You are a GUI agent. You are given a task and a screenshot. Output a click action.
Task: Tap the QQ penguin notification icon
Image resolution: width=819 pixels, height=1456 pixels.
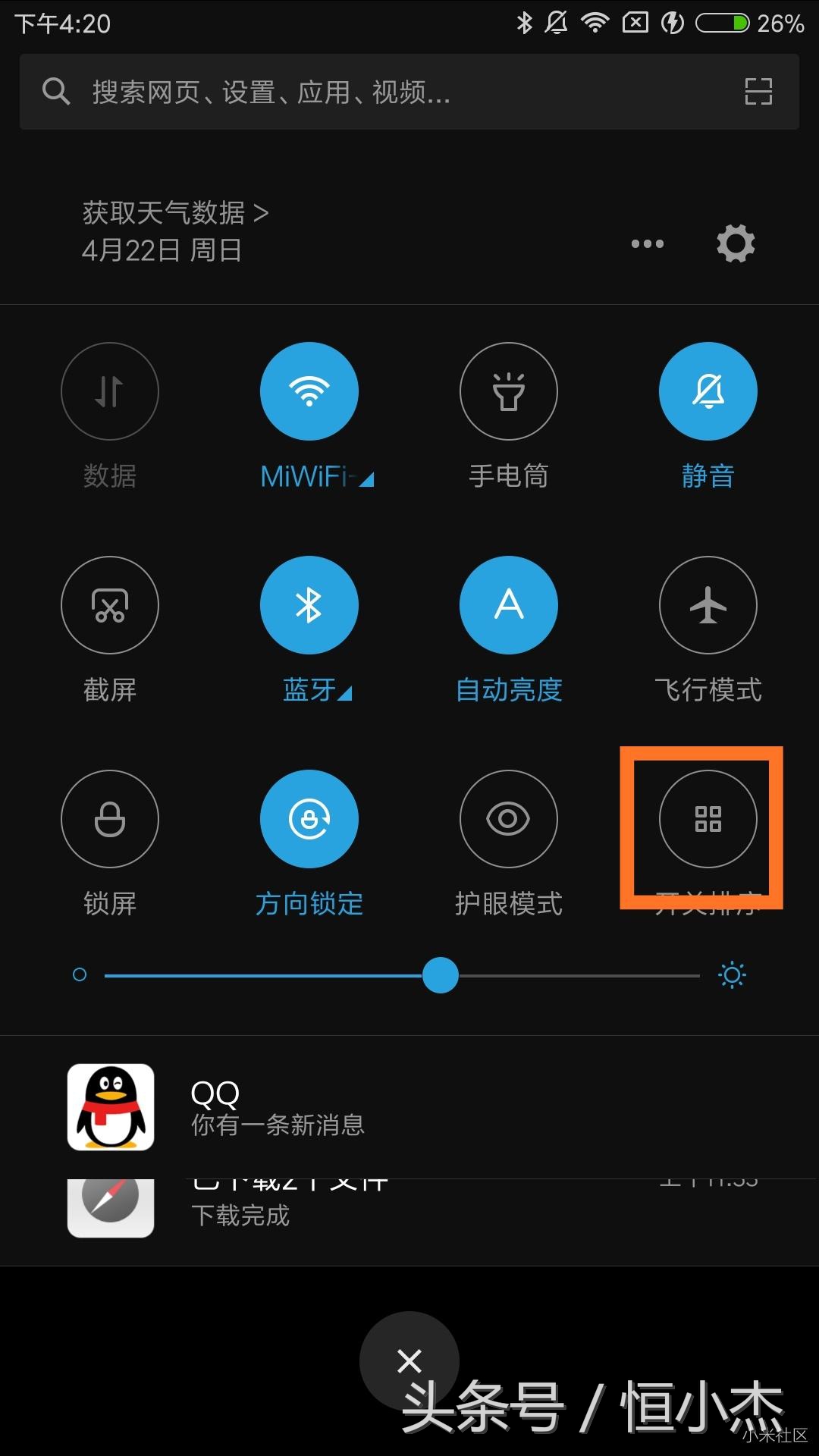click(111, 1109)
